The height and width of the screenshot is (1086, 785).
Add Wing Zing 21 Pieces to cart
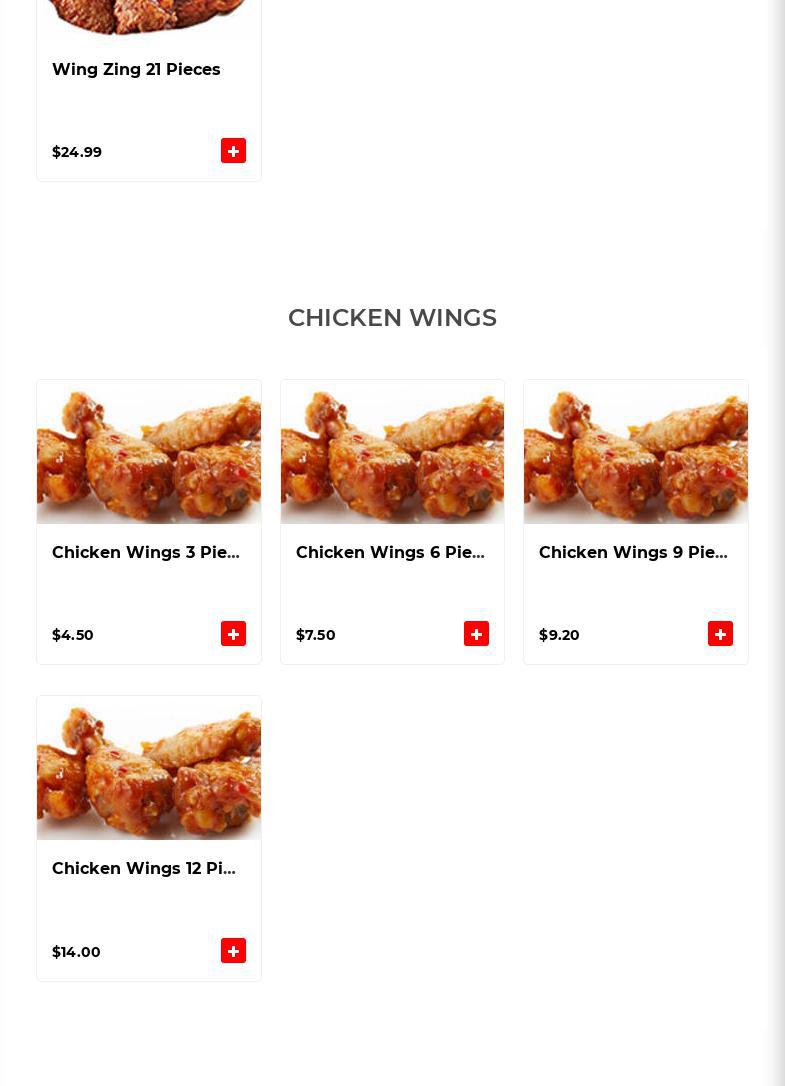click(233, 151)
